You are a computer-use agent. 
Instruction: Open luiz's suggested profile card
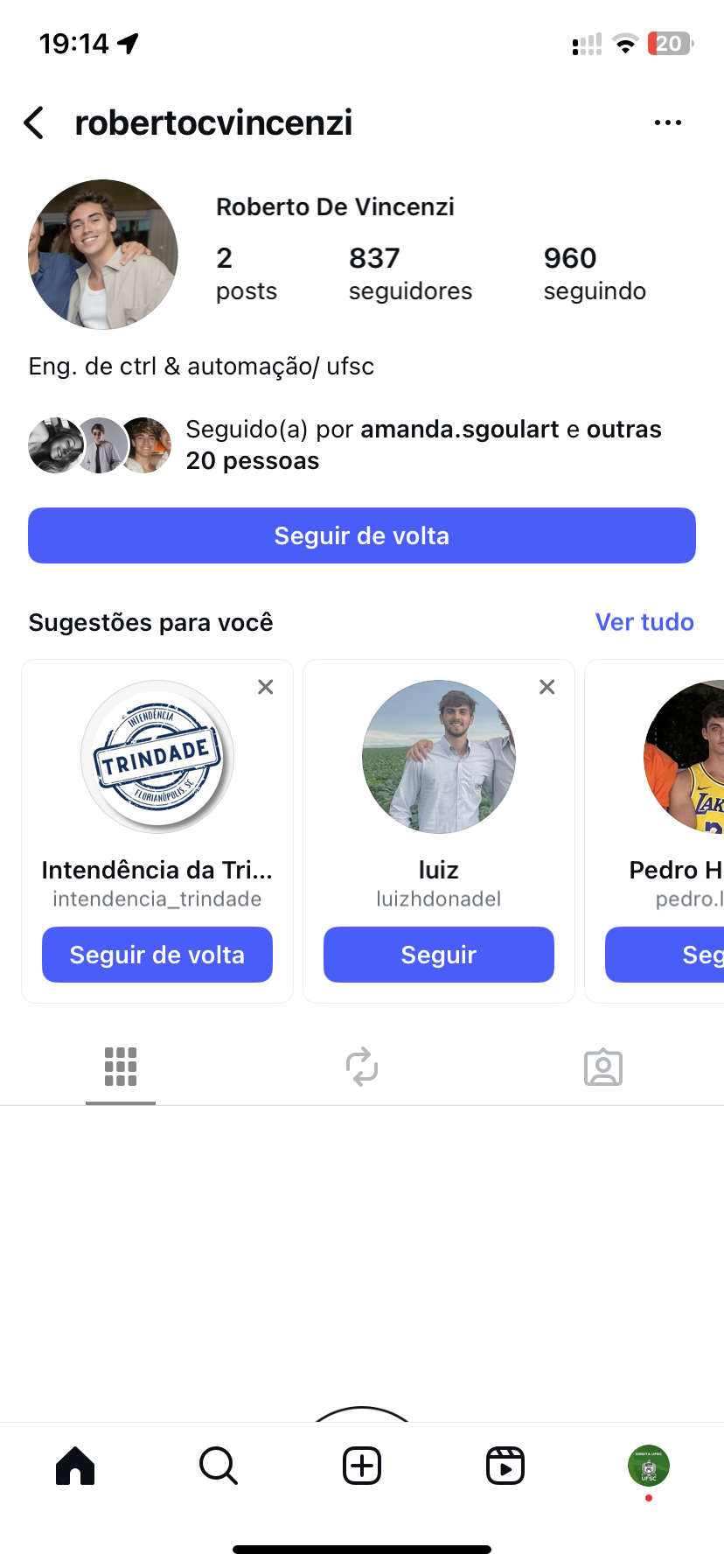[x=438, y=757]
